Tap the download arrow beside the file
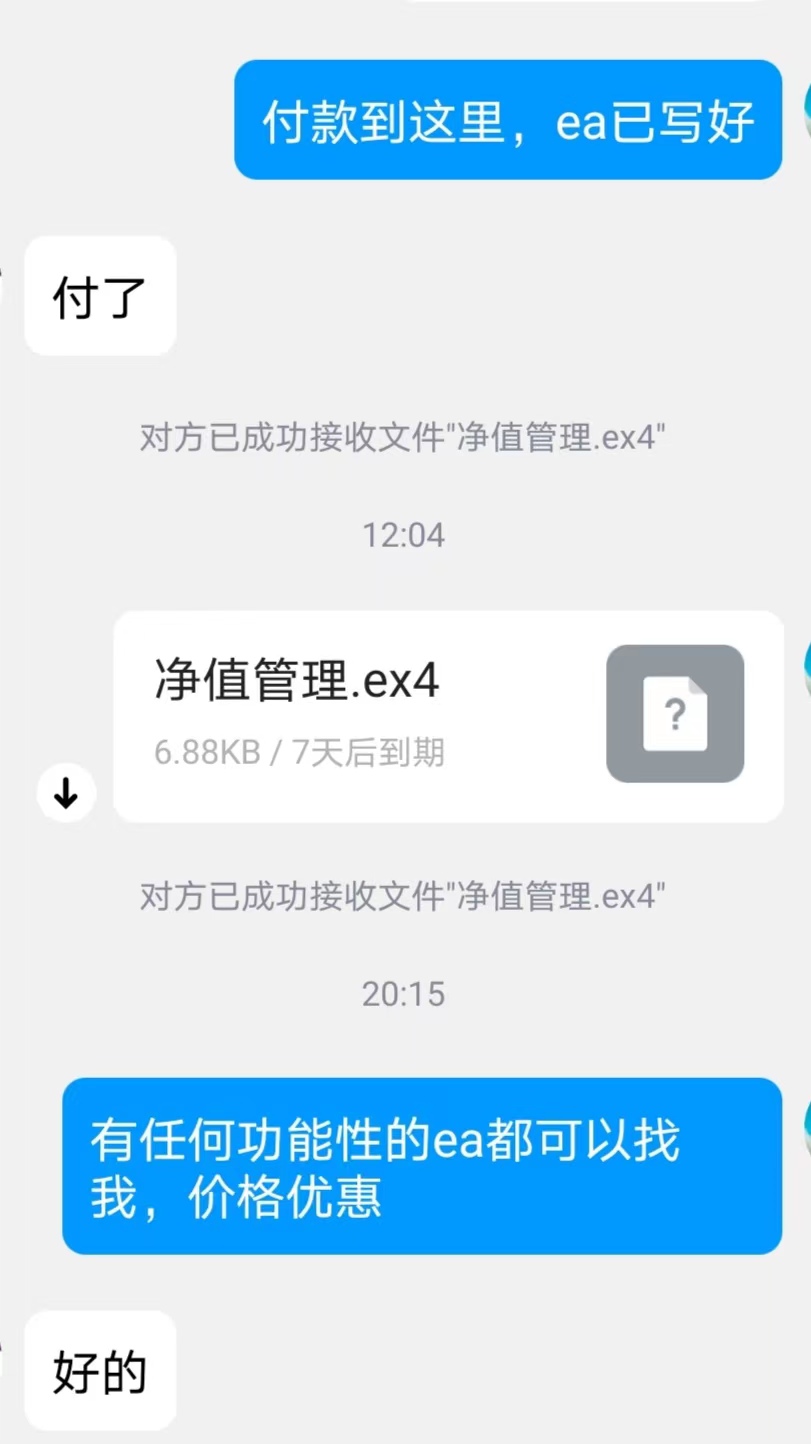Image resolution: width=811 pixels, height=1444 pixels. [66, 794]
